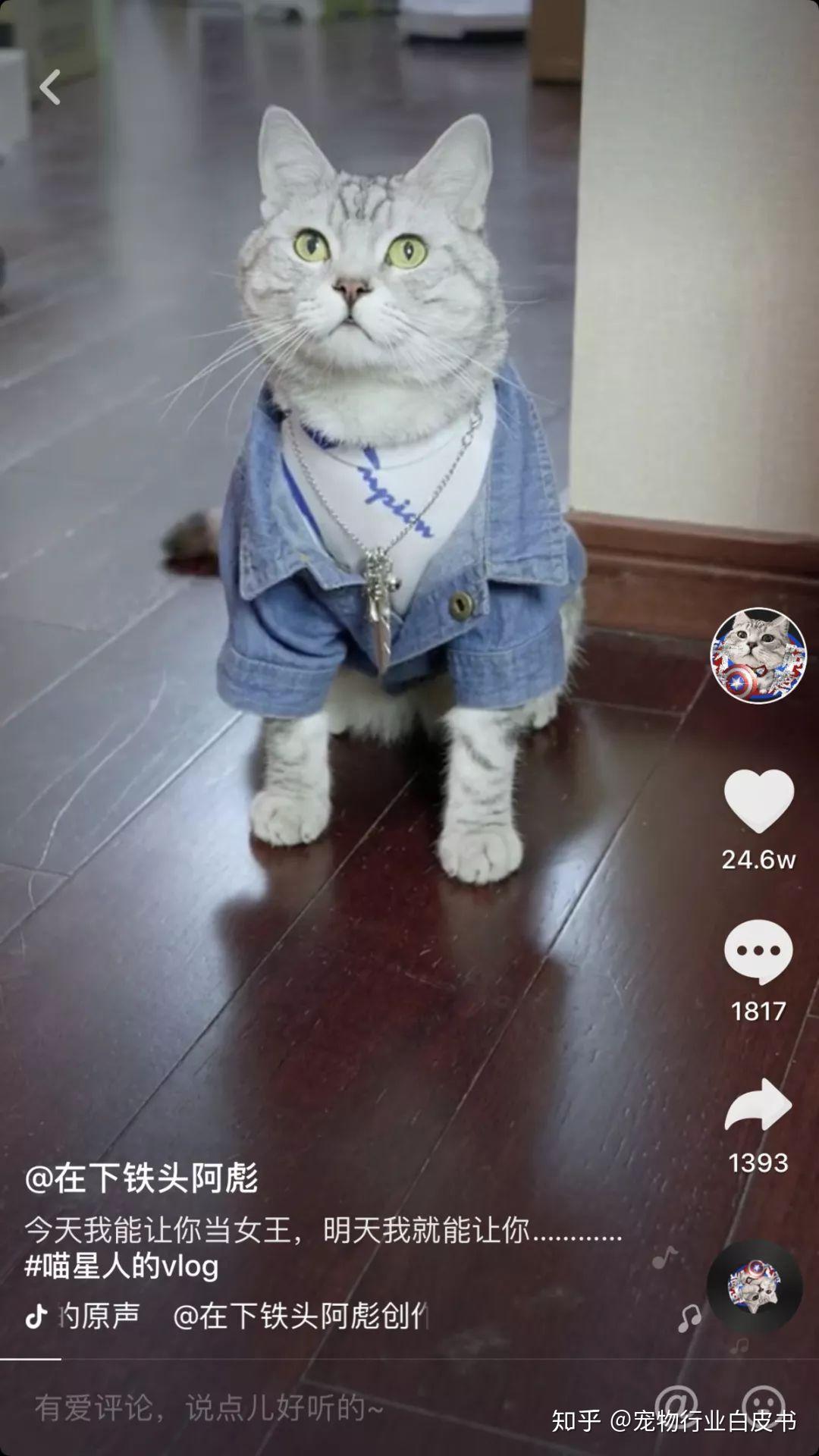Screen dimensions: 819x1456
Task: Open the scrolling original sound title
Action: click(243, 1316)
